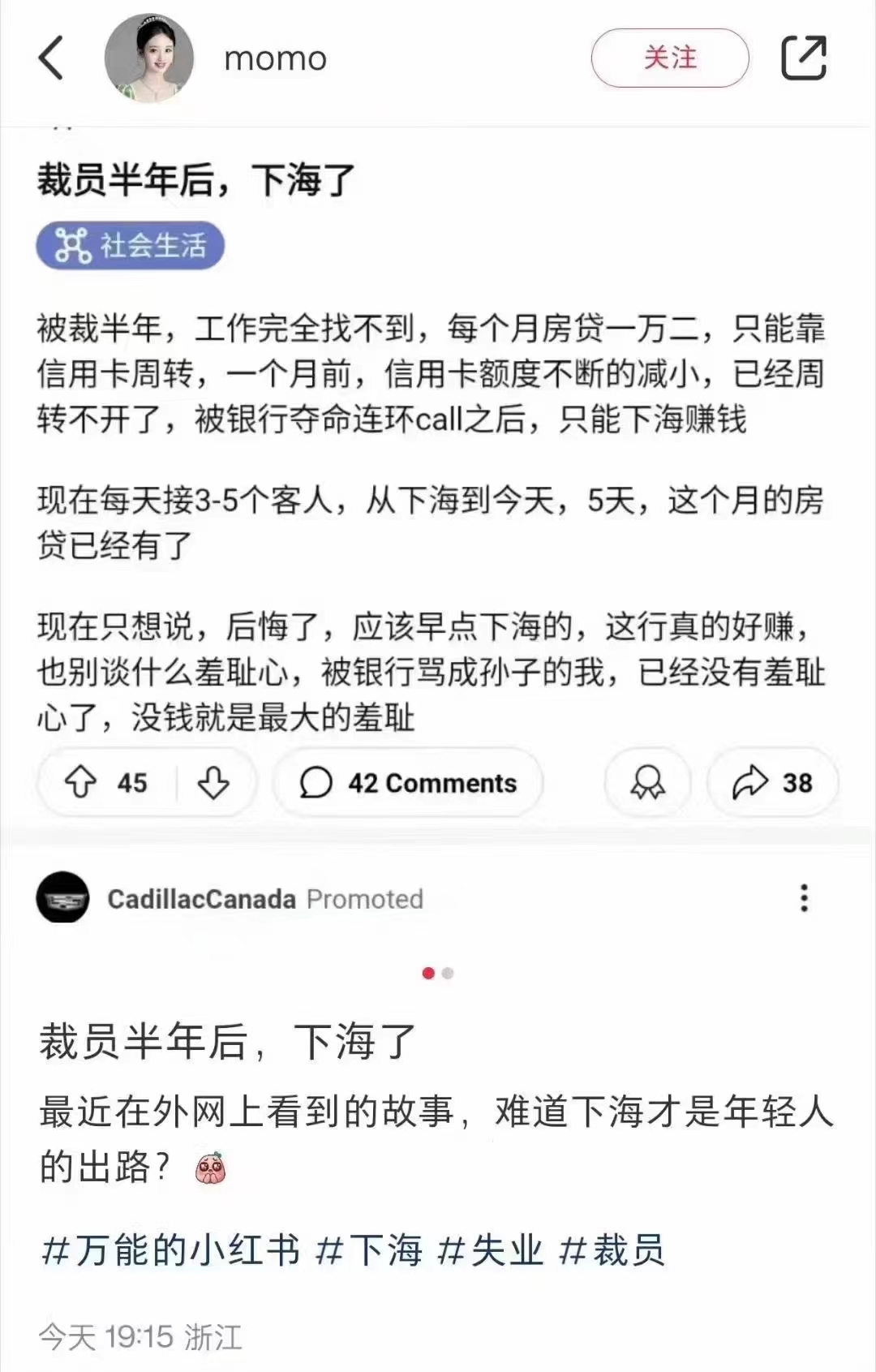Follow momo with the 关注 button

click(x=670, y=58)
